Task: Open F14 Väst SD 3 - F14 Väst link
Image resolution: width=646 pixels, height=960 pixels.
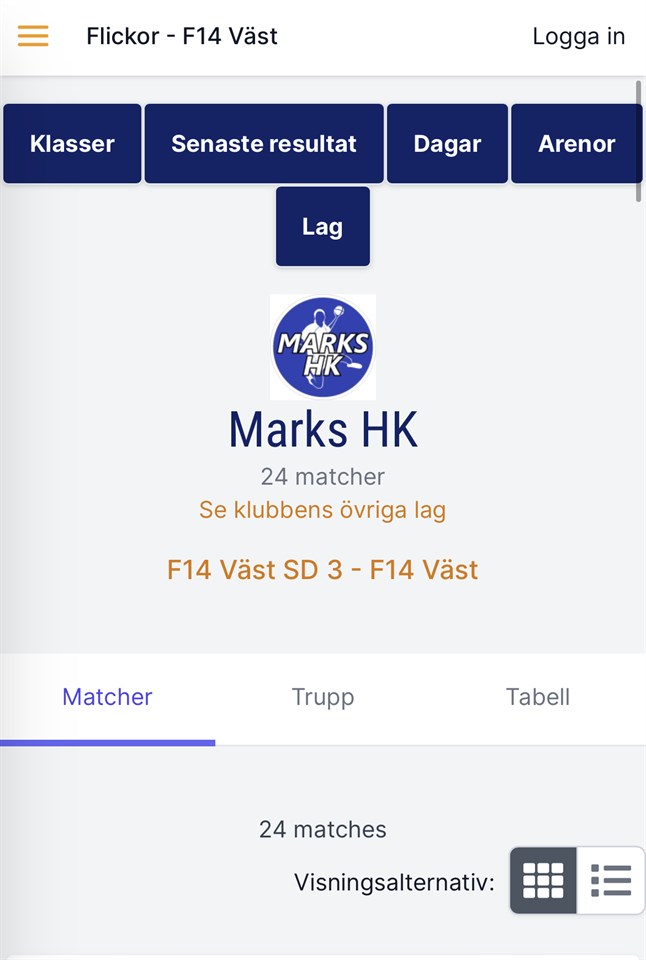Action: click(322, 570)
